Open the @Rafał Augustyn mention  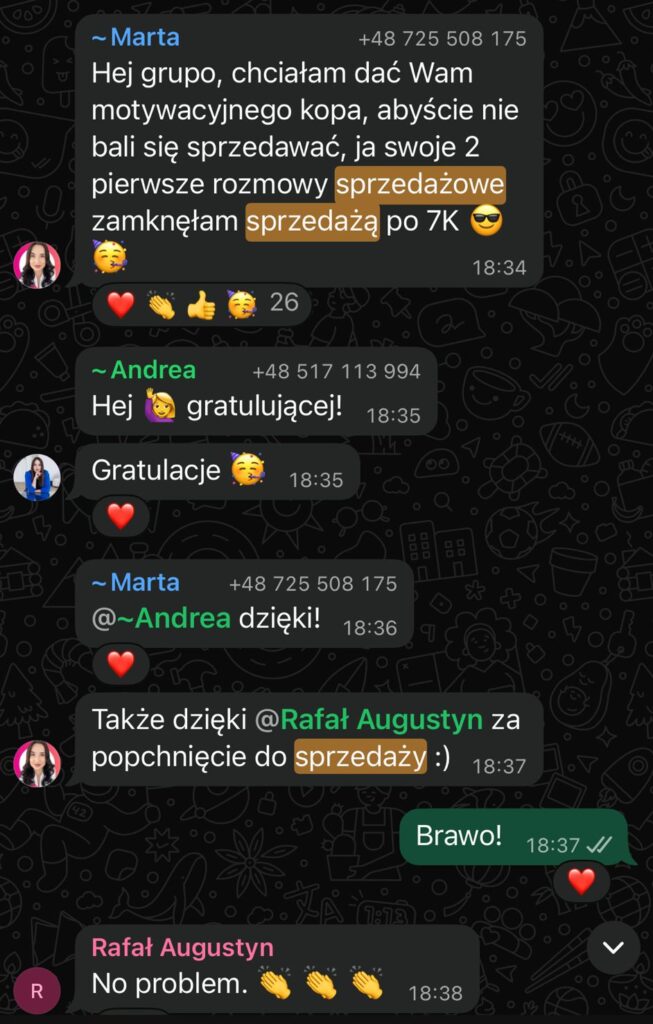pyautogui.click(x=370, y=719)
